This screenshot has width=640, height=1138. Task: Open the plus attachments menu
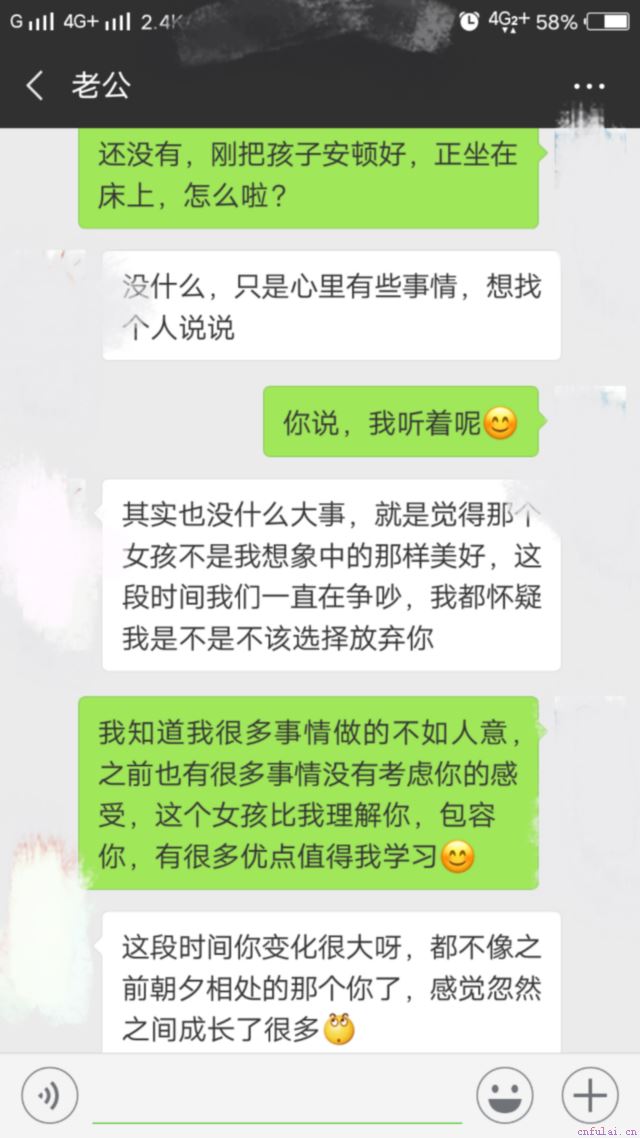click(589, 1097)
